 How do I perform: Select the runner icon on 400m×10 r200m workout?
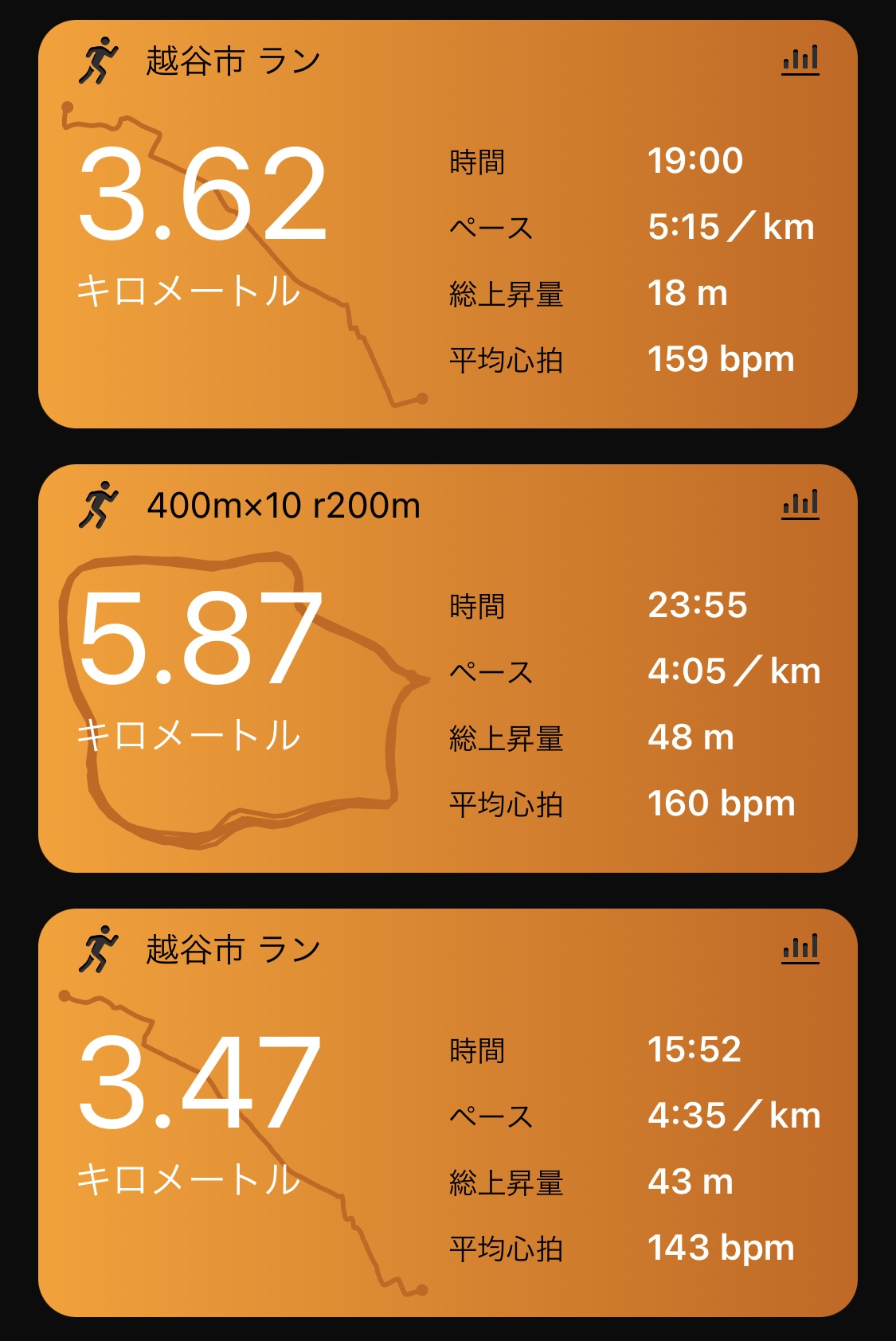101,503
